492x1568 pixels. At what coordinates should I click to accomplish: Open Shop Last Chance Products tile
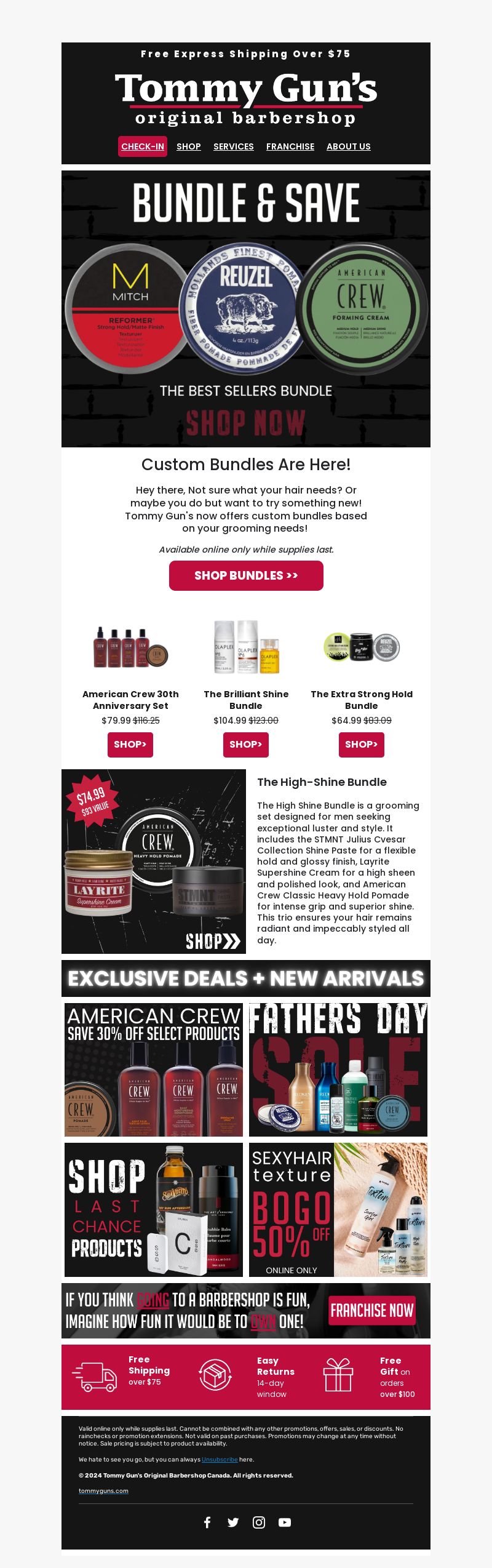click(x=154, y=1209)
